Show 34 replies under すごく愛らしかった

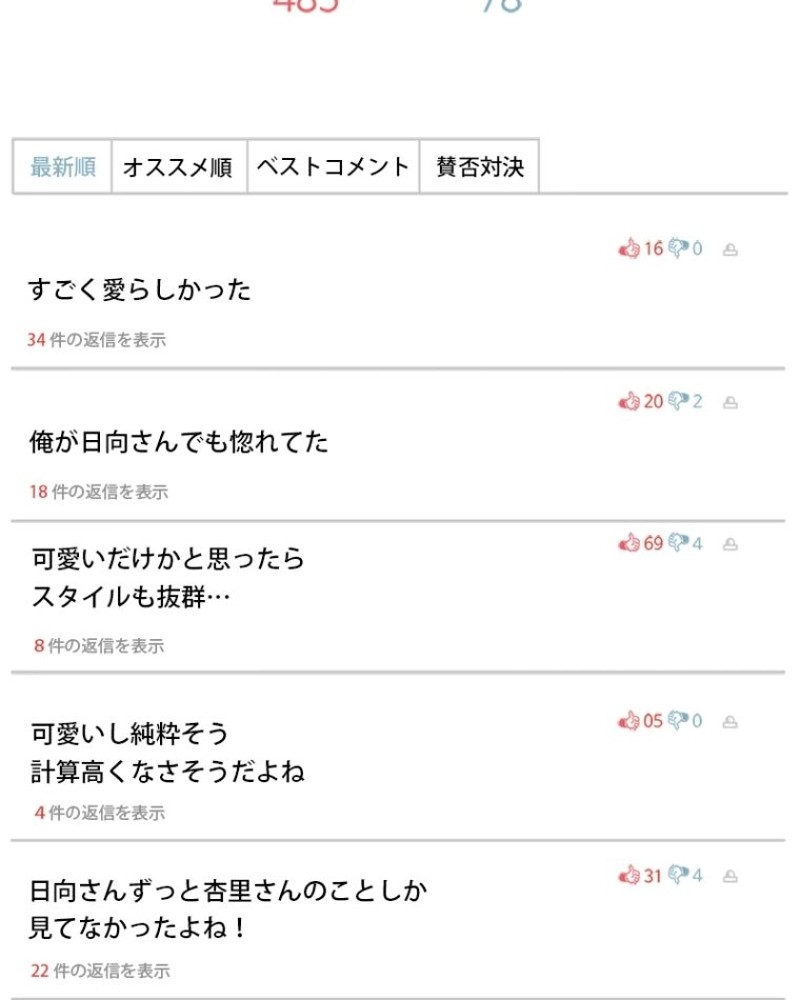[97, 340]
